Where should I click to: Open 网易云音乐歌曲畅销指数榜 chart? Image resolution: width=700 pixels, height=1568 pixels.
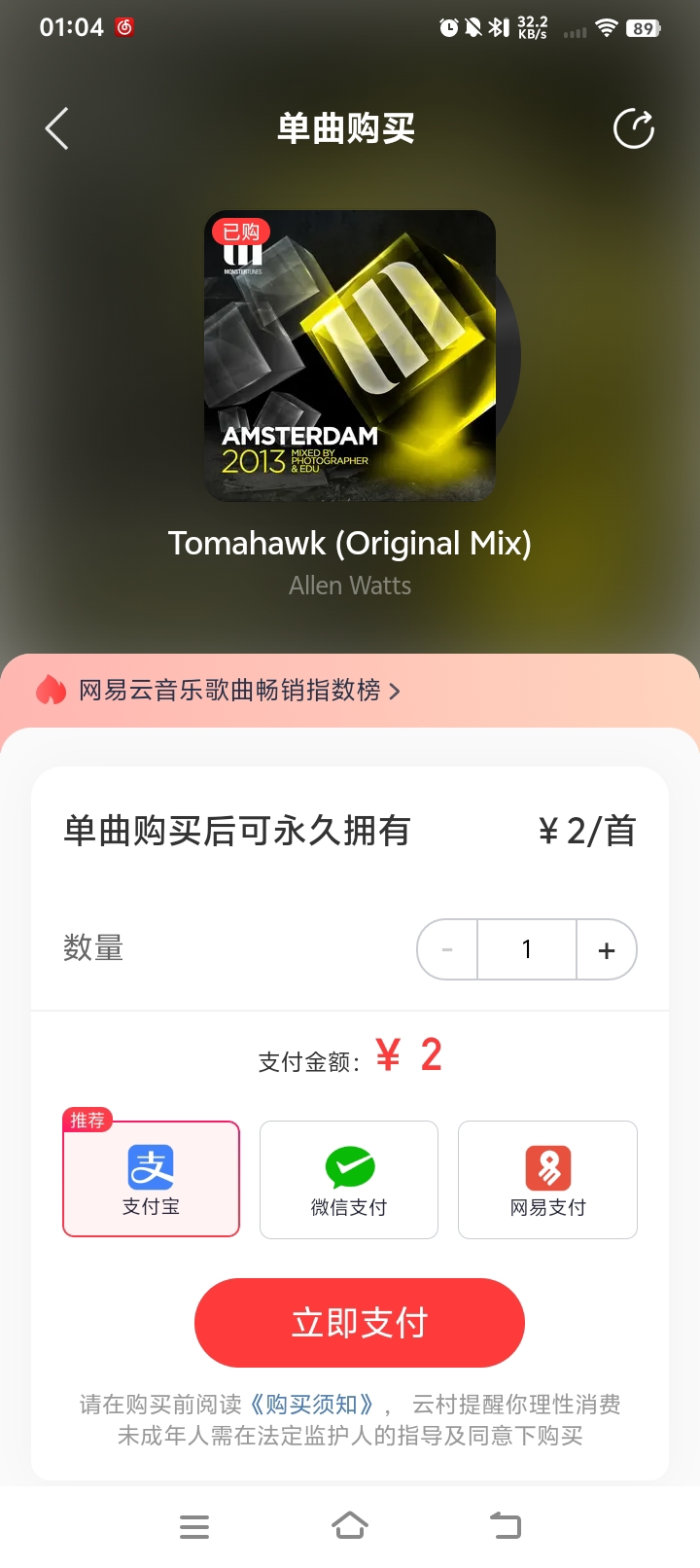233,691
